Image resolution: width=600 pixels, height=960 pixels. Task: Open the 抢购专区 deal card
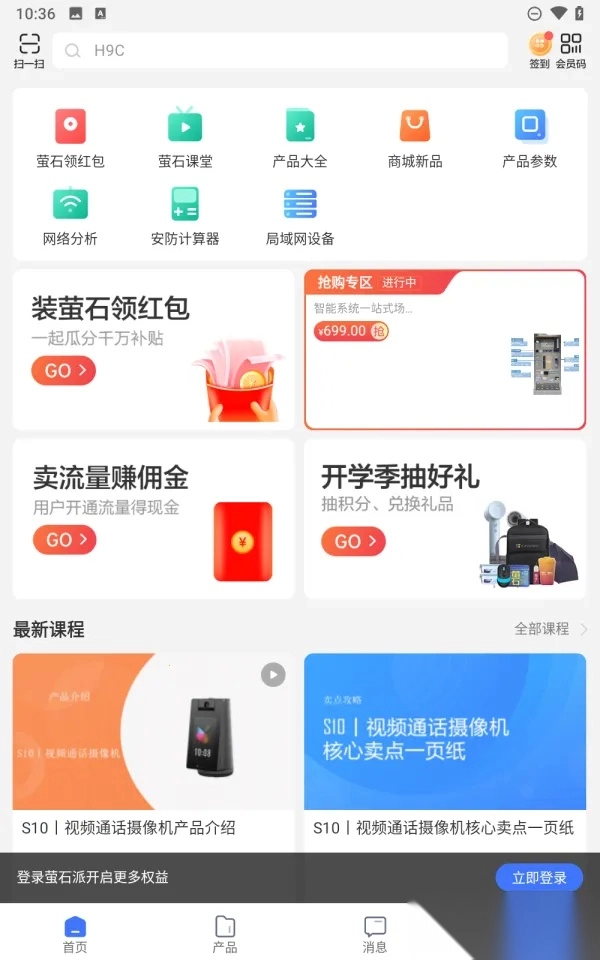(445, 350)
